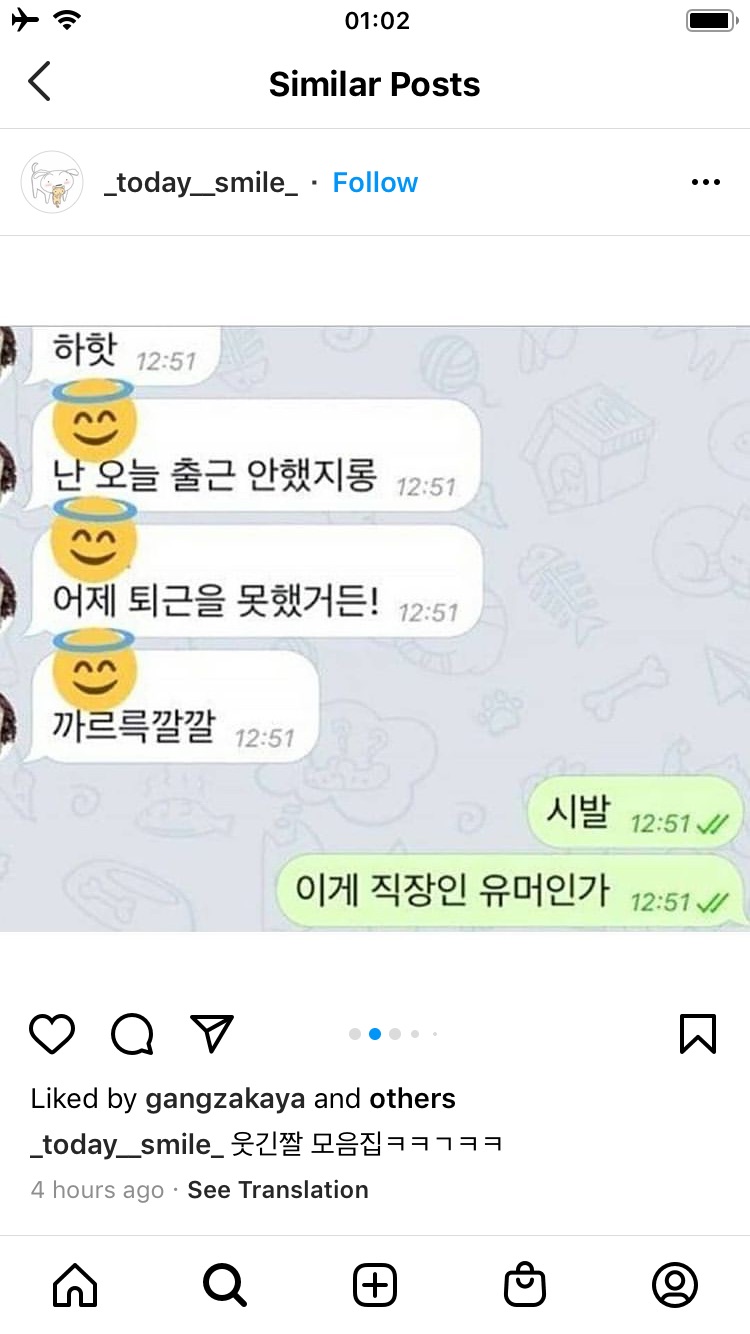Go to the Profile tab
Viewport: 750px width, 1334px height.
[675, 1285]
